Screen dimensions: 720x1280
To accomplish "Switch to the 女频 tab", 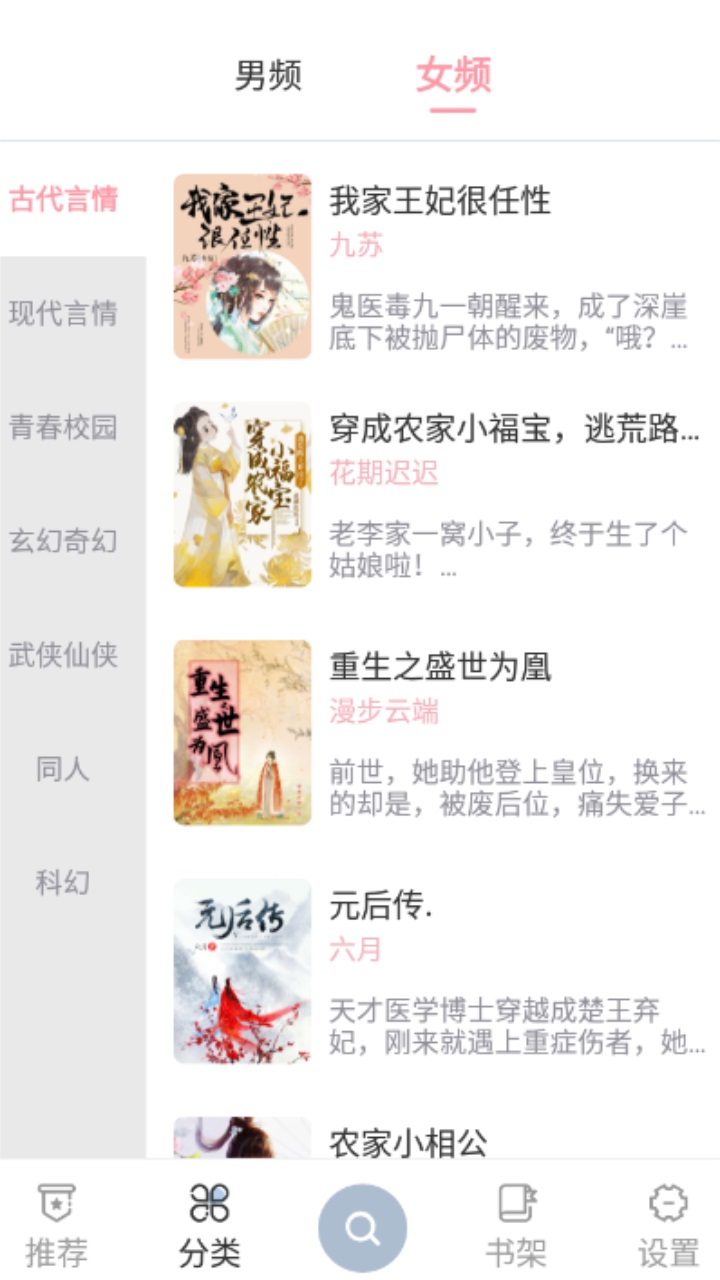I will coord(452,74).
